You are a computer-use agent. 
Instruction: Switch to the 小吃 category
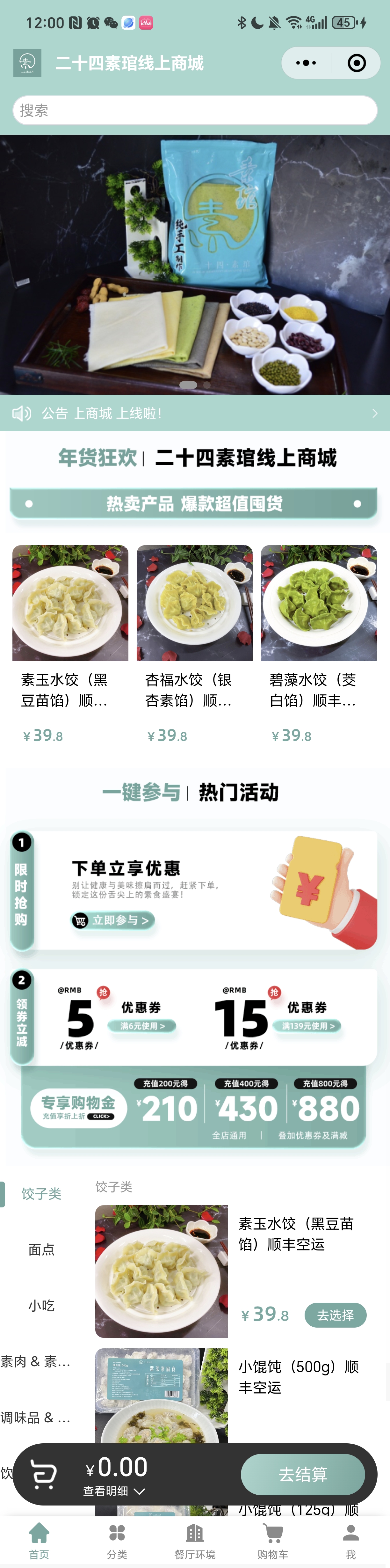[x=41, y=1306]
